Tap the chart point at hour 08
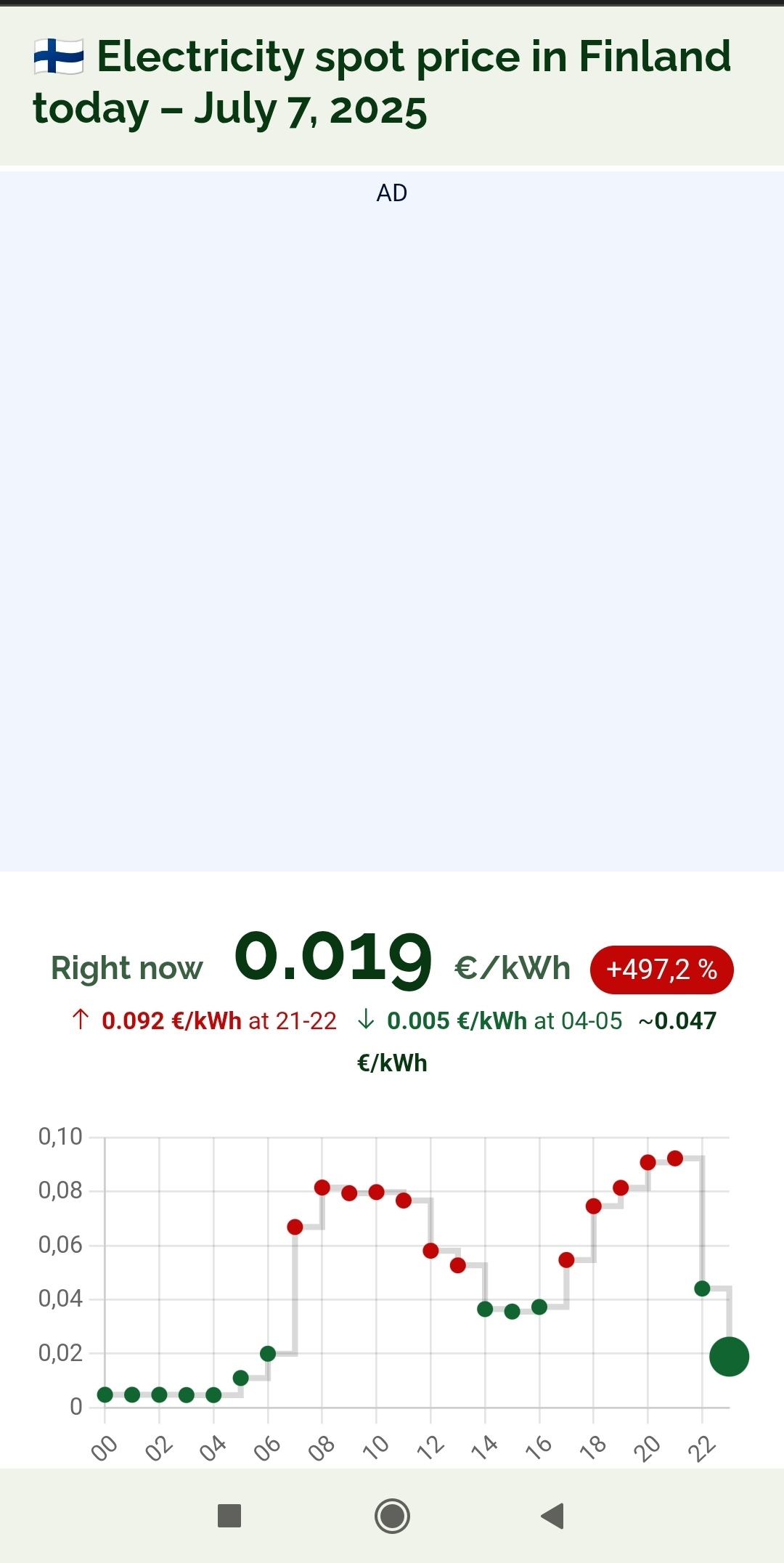This screenshot has width=784, height=1563. (x=322, y=1188)
